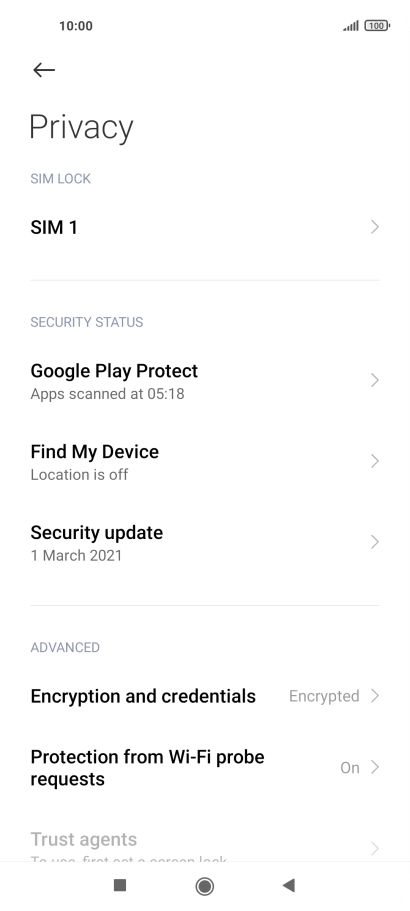Screen dimensions: 410x911
Task: Open recent apps with square button
Action: tap(120, 885)
